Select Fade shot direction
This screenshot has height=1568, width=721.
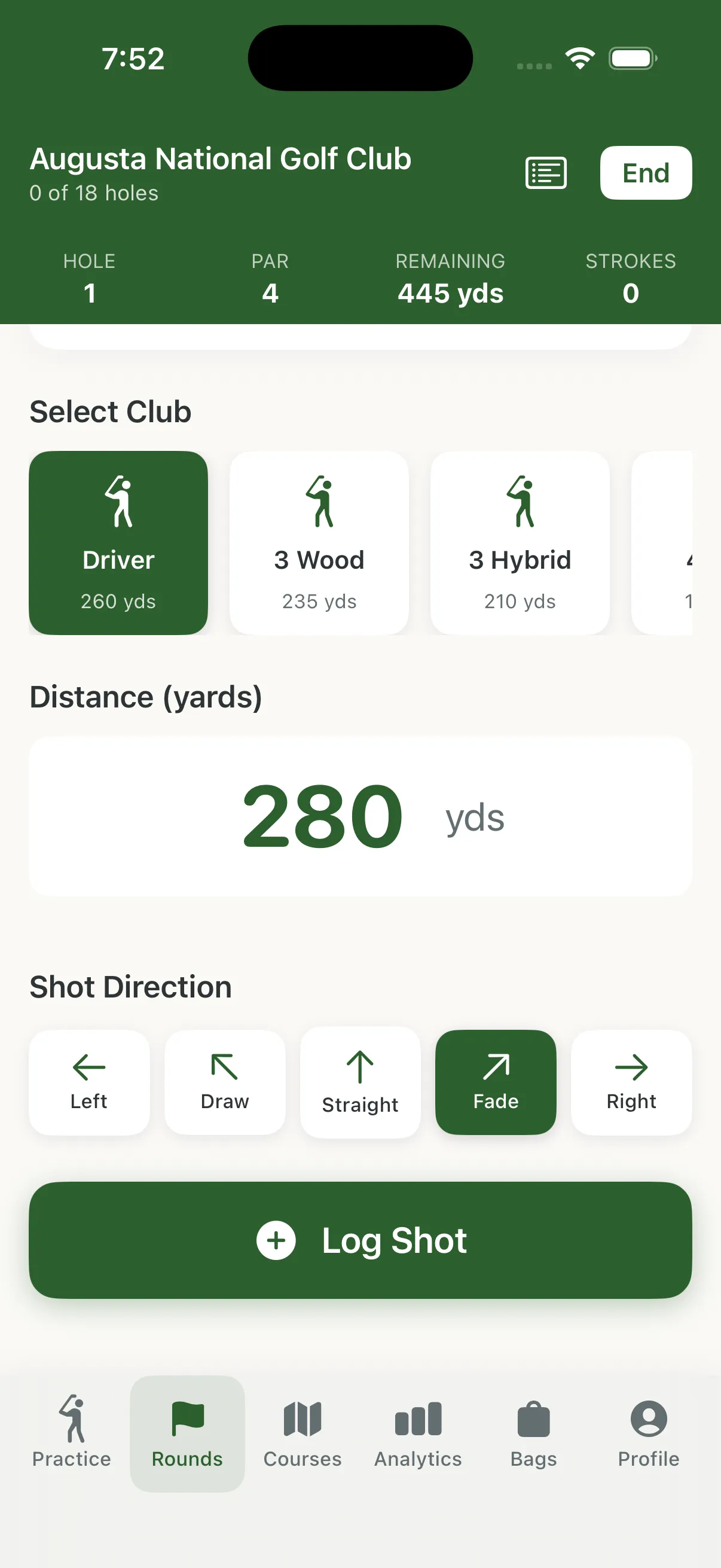click(495, 1082)
